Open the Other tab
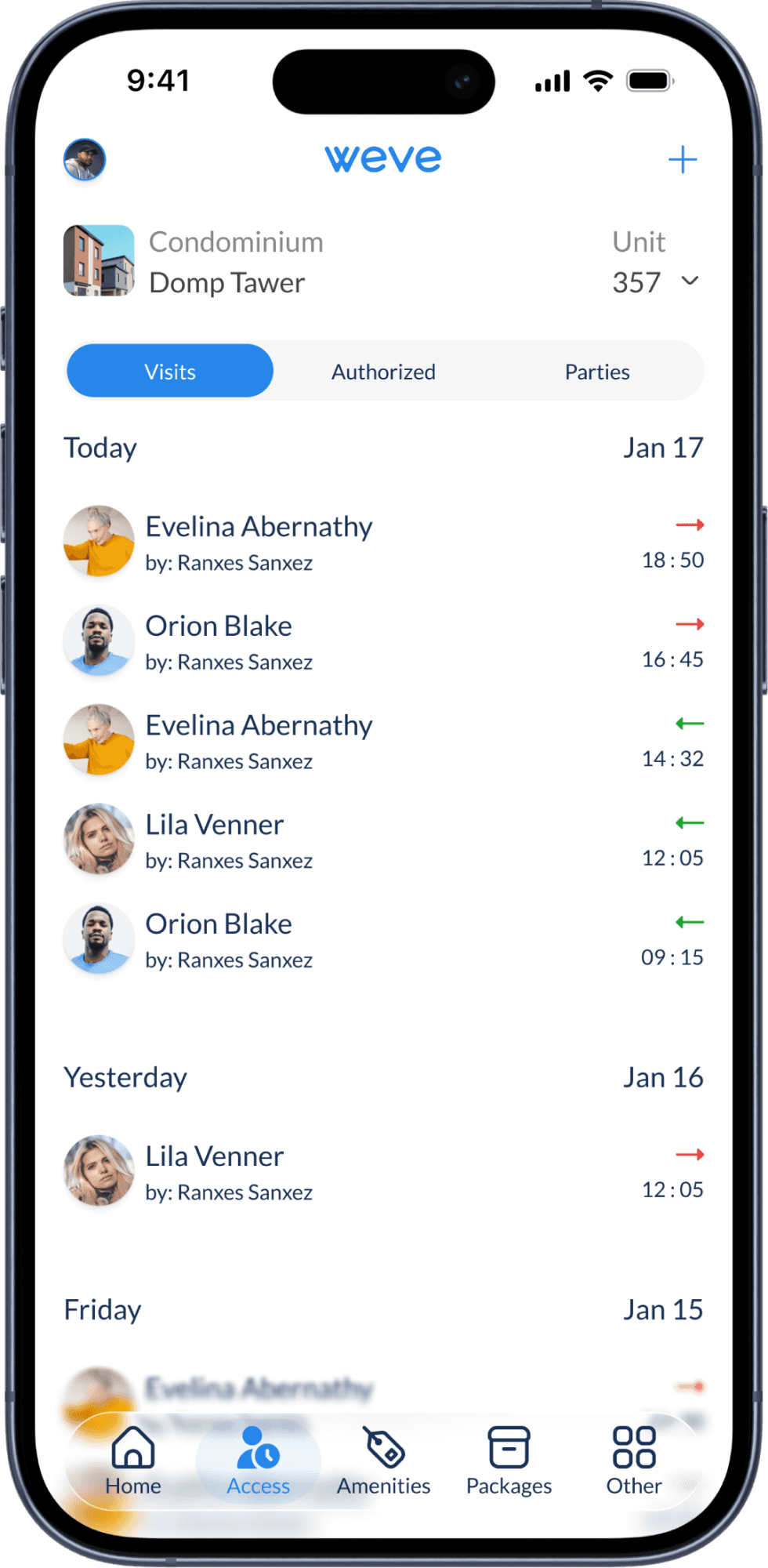This screenshot has height=1568, width=768. click(634, 1461)
